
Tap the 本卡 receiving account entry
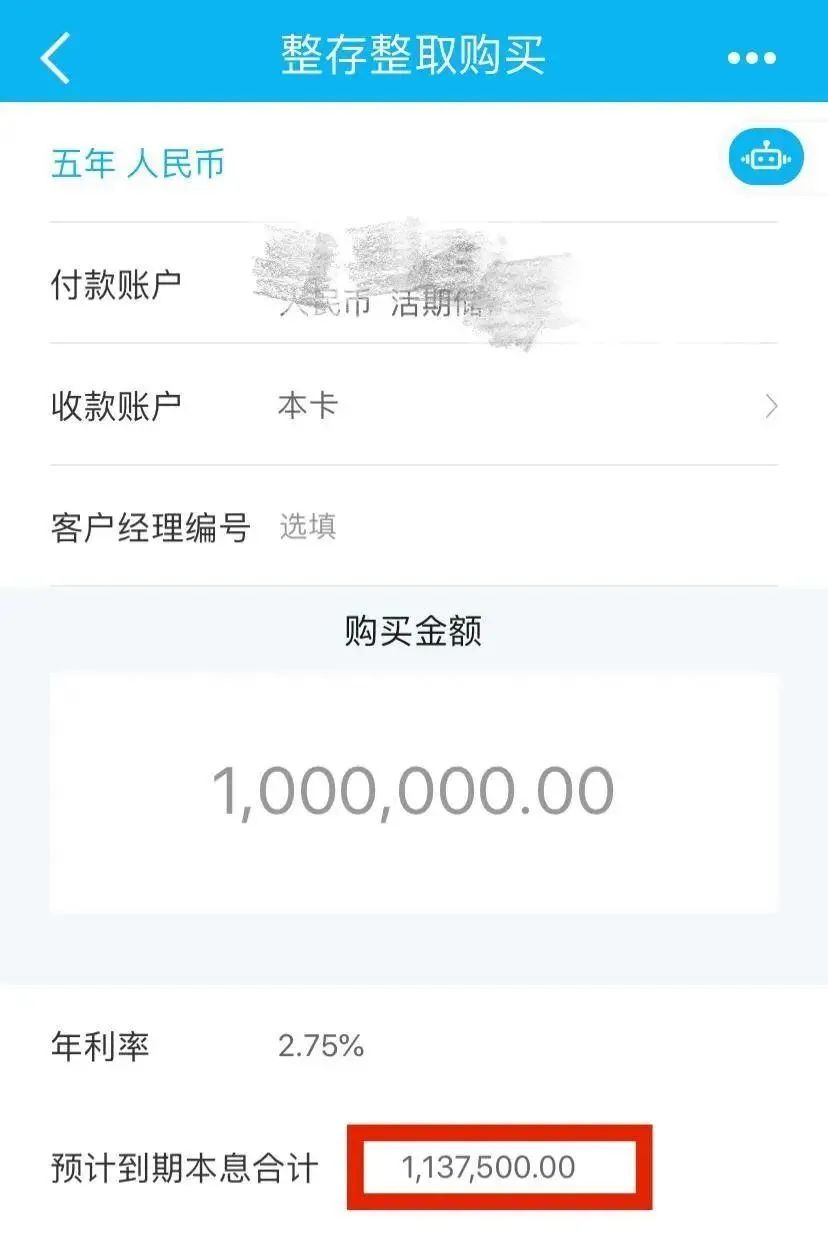click(305, 406)
